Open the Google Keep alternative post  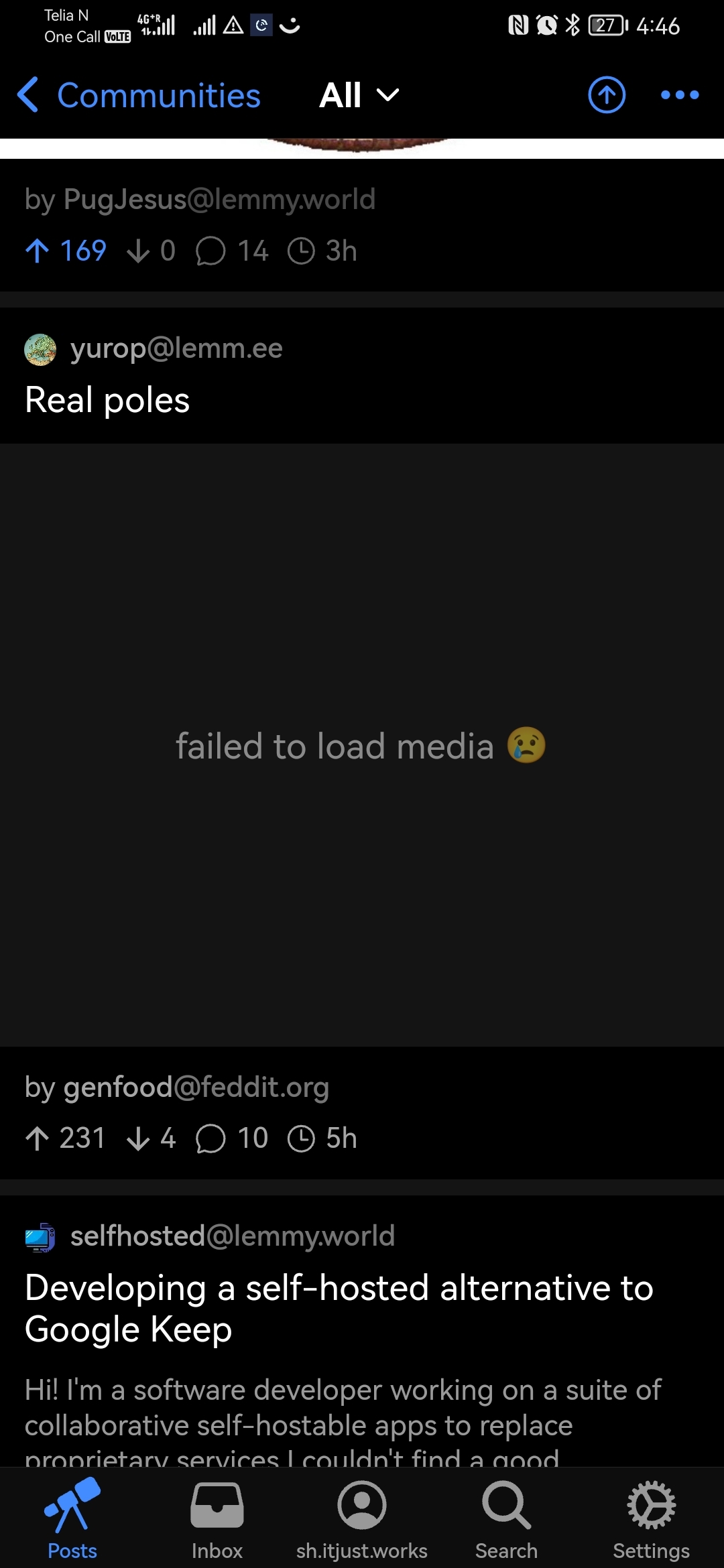point(339,1308)
